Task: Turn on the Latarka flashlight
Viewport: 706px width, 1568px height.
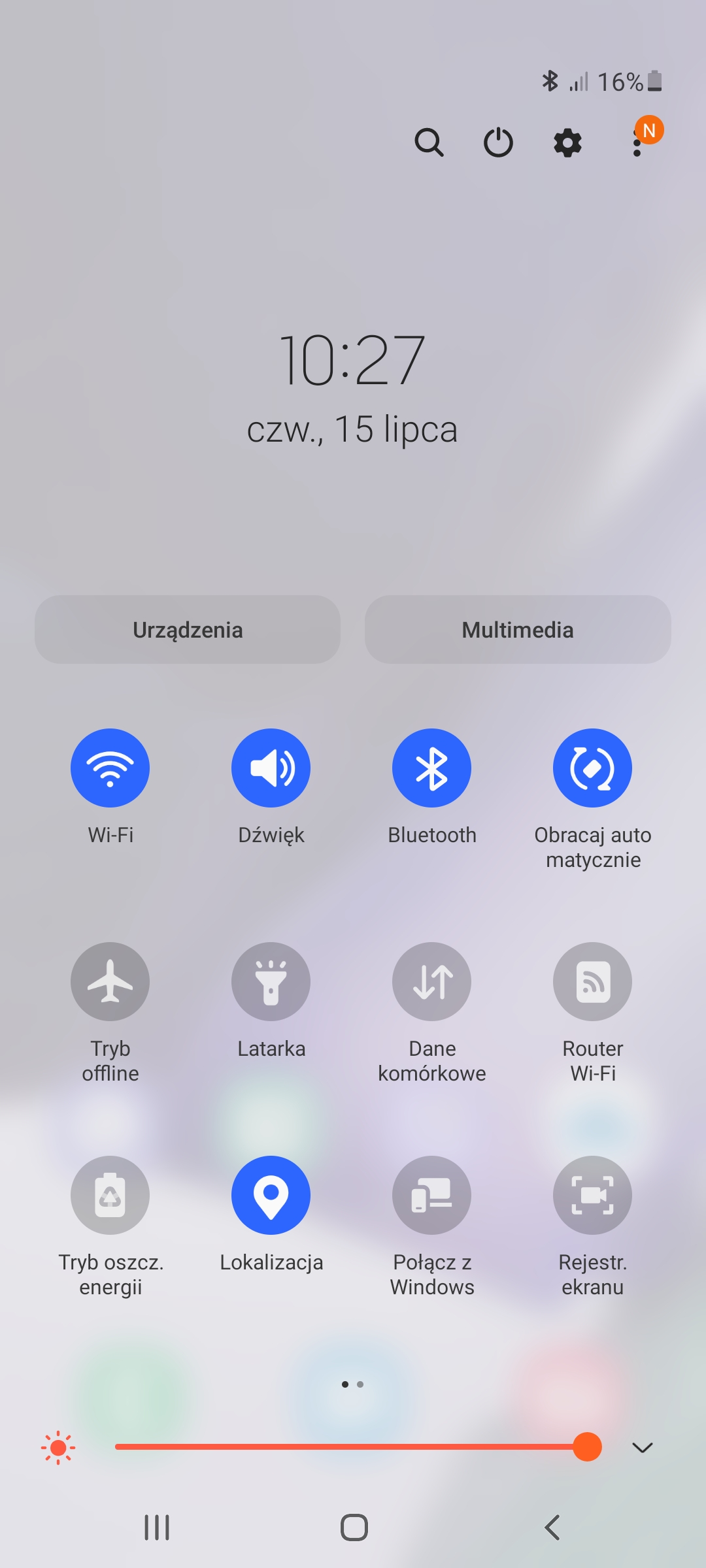Action: tap(271, 981)
